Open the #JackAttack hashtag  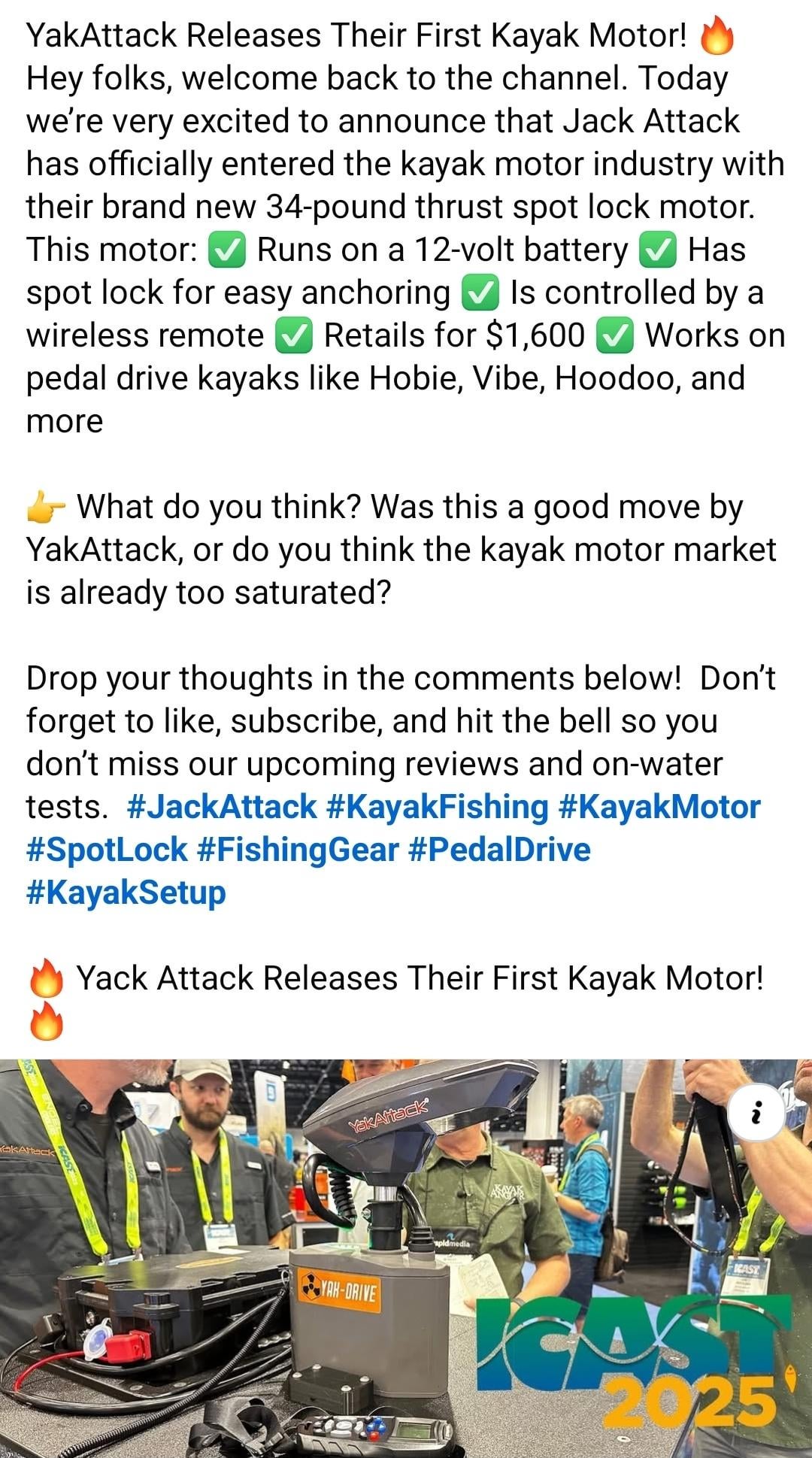point(222,807)
